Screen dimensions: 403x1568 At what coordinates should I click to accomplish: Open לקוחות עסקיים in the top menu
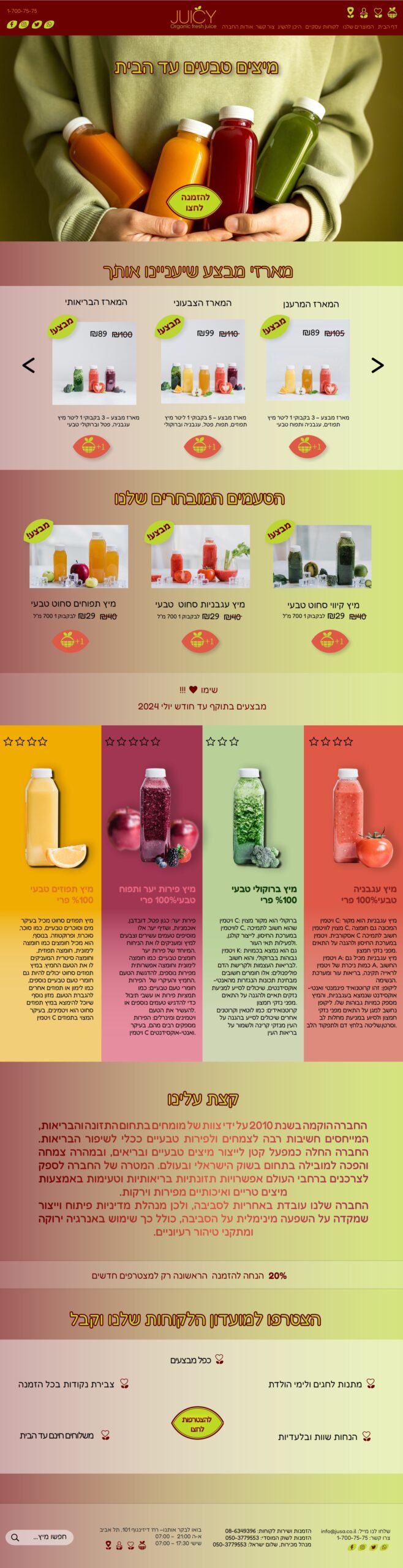322,27
